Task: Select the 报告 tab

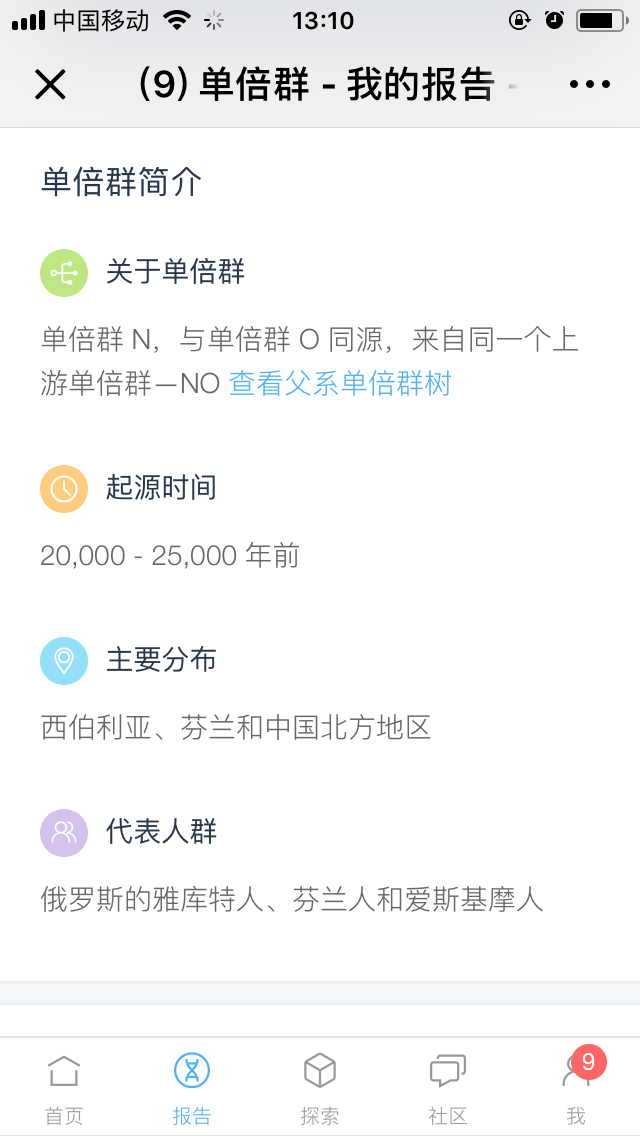Action: point(192,1087)
